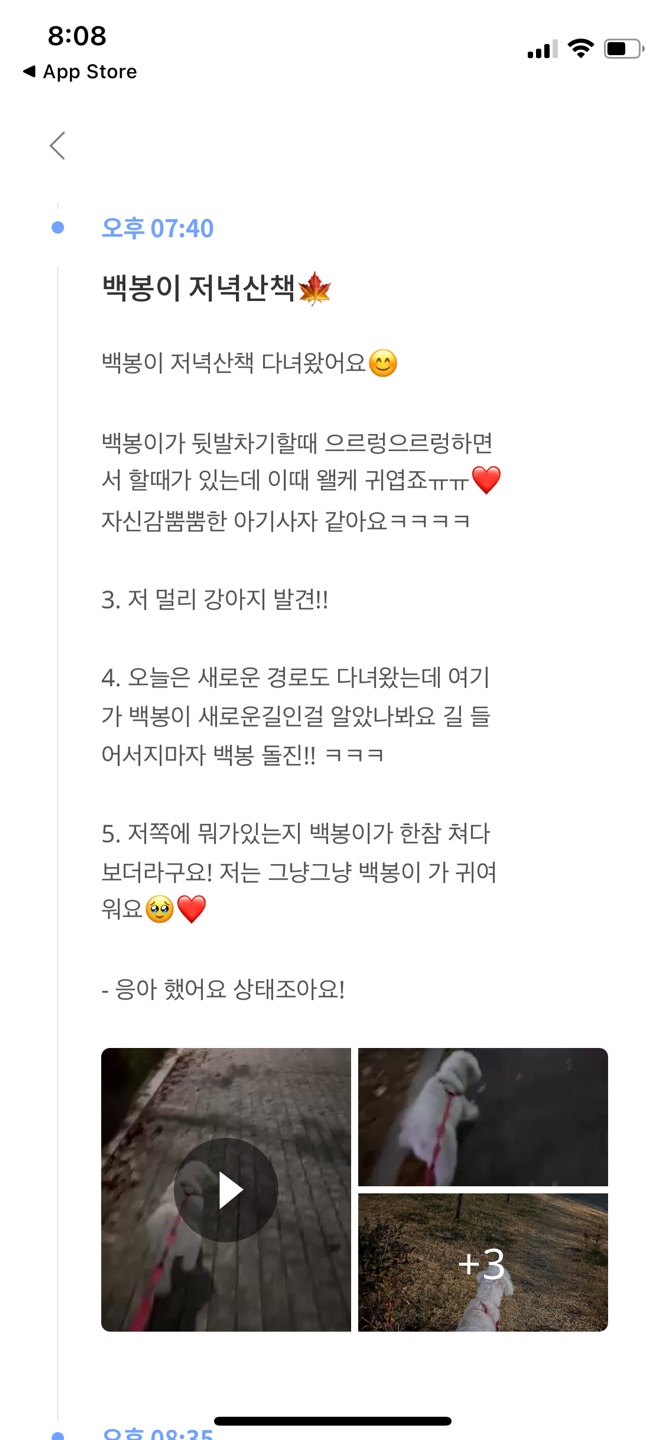Open the white dog on leash photo

(483, 1117)
